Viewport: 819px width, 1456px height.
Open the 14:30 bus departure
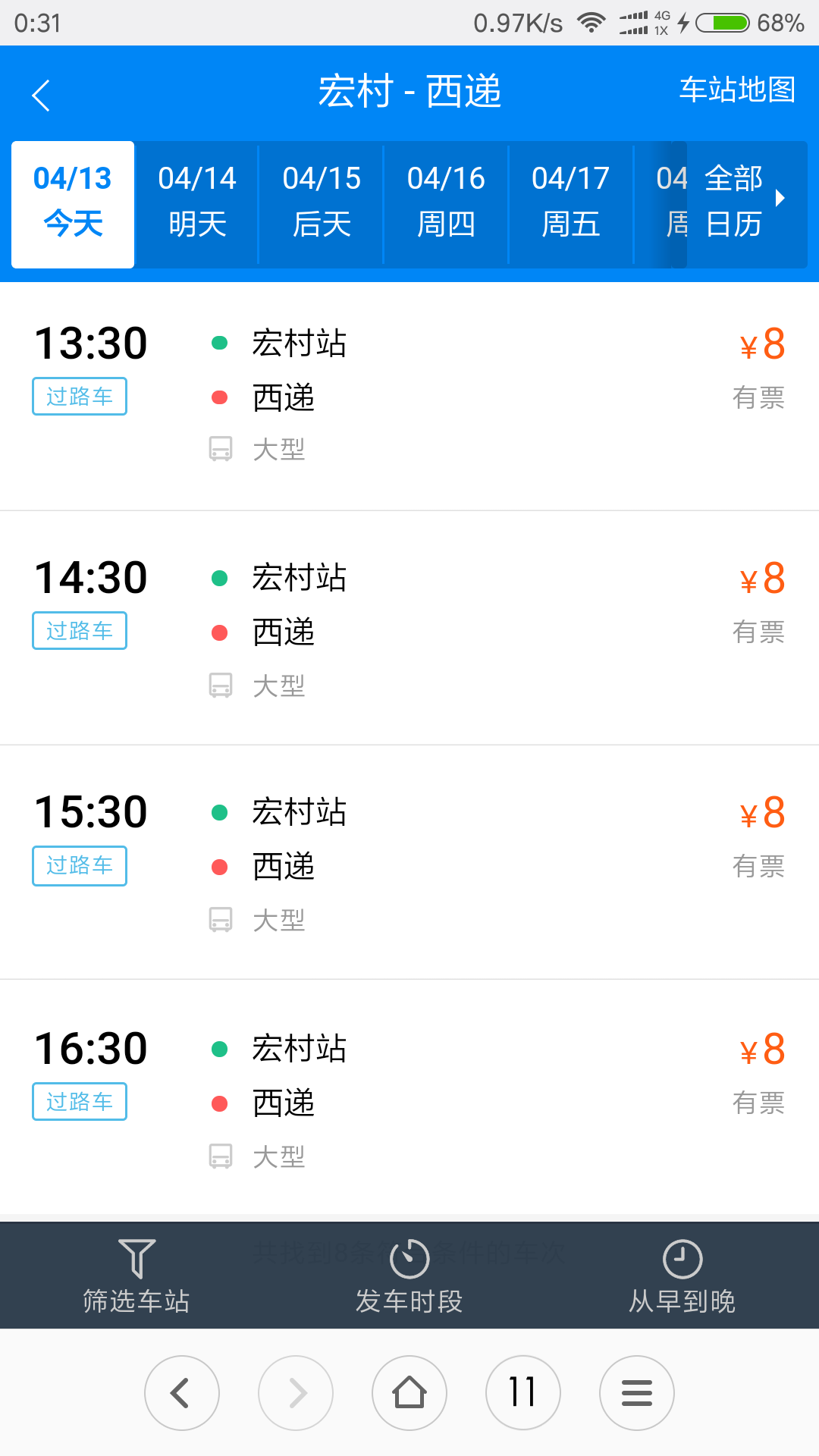pos(409,629)
